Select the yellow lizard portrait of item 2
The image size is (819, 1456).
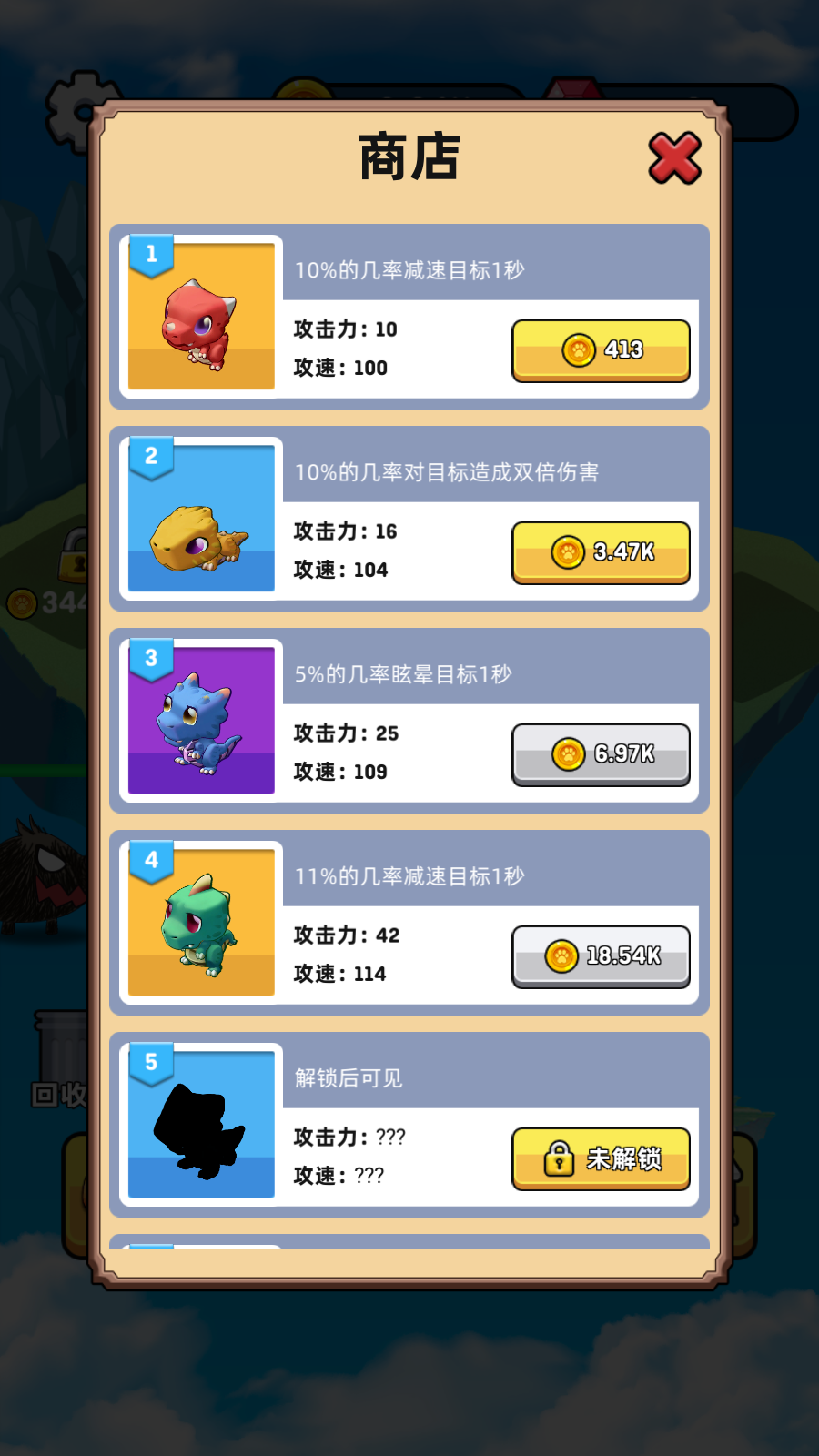pyautogui.click(x=201, y=519)
